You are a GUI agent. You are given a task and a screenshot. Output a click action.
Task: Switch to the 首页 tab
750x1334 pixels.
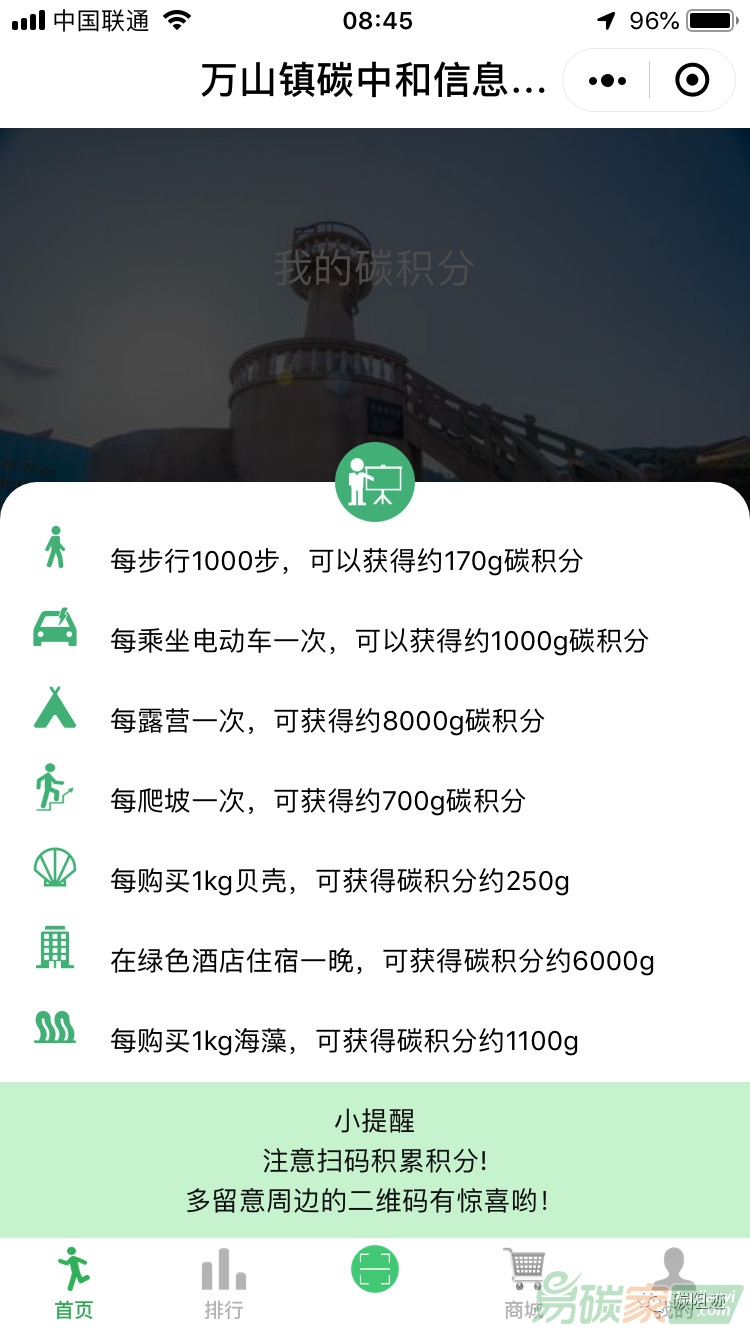(x=74, y=1283)
